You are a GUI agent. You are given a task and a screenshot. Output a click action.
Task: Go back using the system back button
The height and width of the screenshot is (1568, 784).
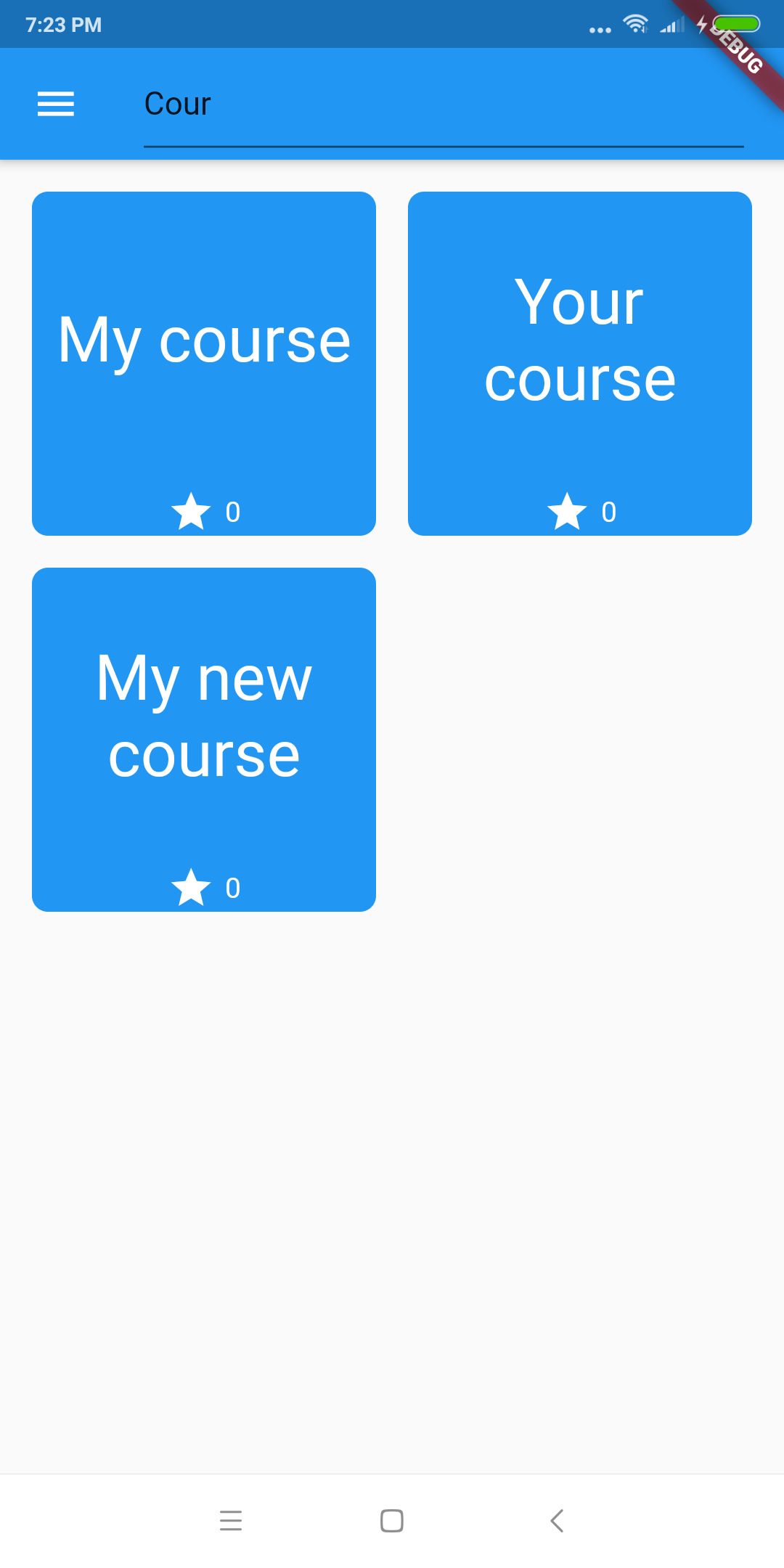(x=557, y=1520)
